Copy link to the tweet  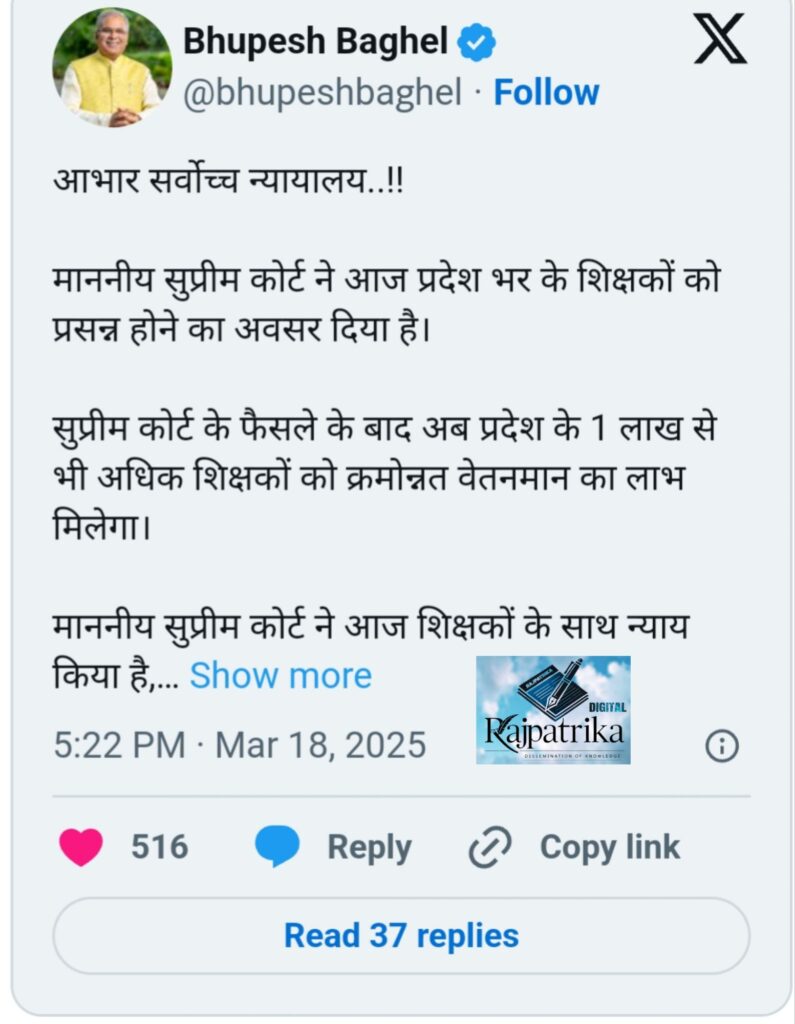575,847
